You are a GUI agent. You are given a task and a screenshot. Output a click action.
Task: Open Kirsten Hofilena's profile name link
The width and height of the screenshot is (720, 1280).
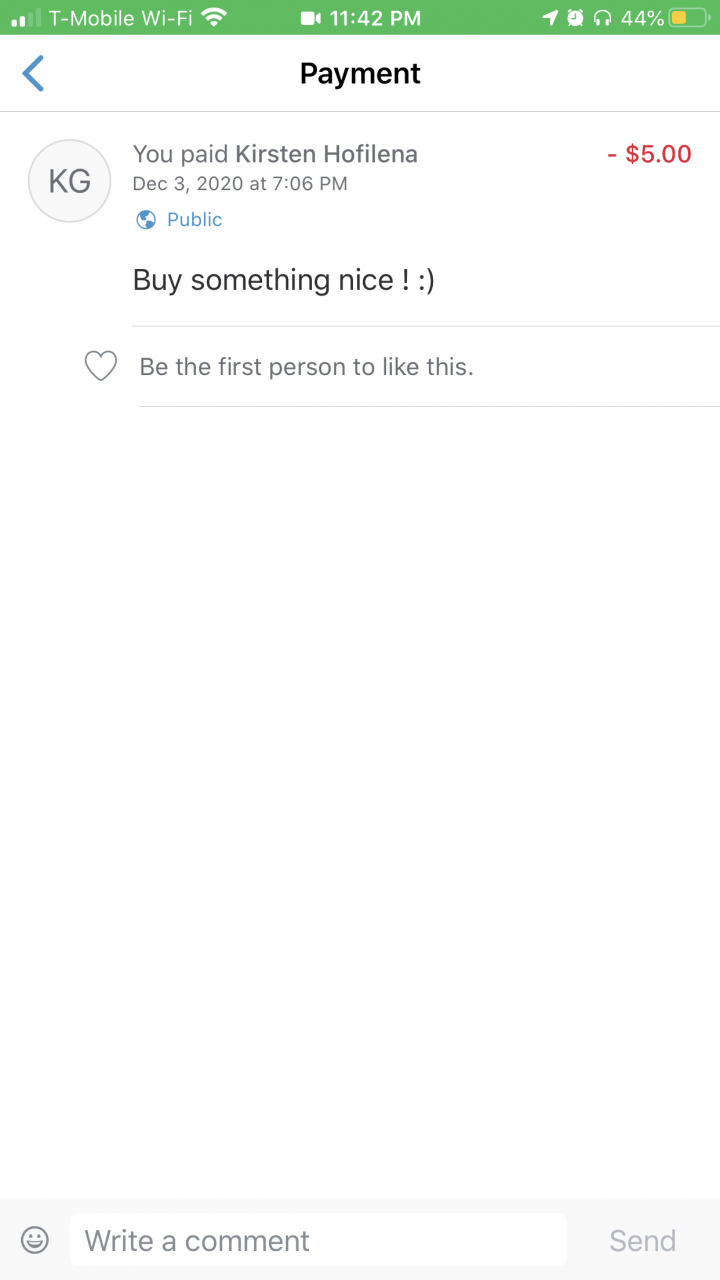point(326,154)
